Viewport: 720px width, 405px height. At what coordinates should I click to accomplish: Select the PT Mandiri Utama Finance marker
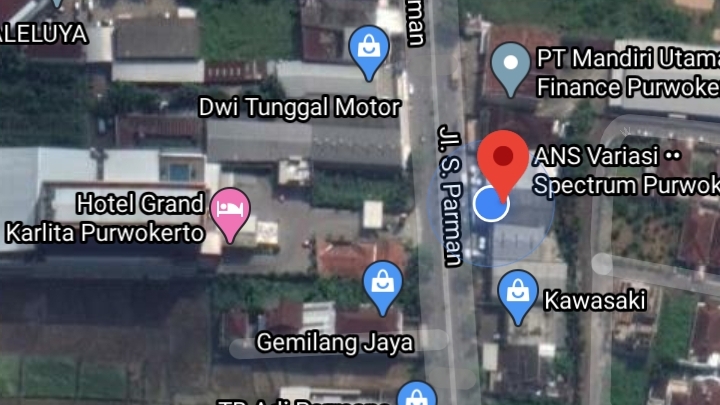pos(513,66)
